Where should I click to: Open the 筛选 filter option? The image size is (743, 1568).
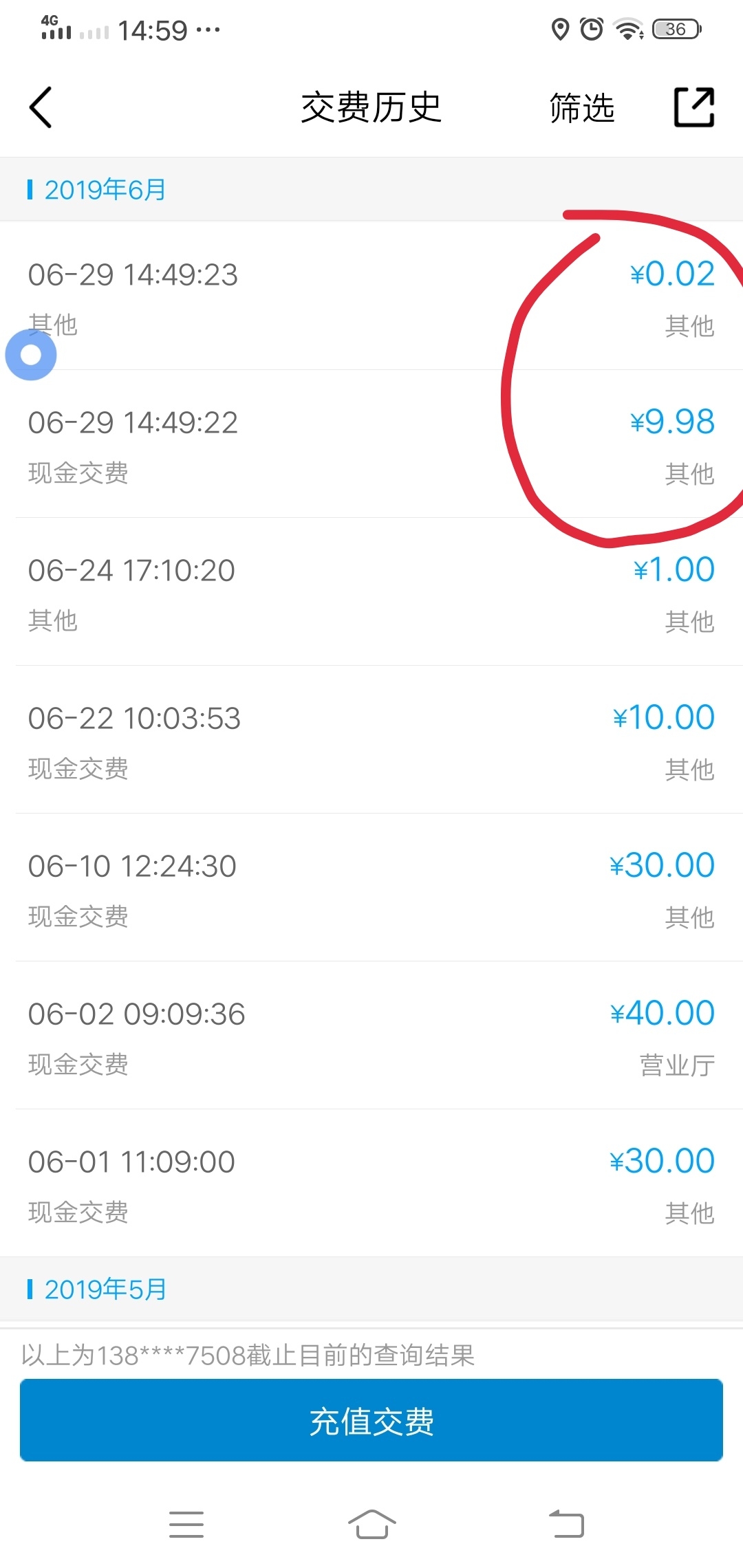tap(582, 108)
